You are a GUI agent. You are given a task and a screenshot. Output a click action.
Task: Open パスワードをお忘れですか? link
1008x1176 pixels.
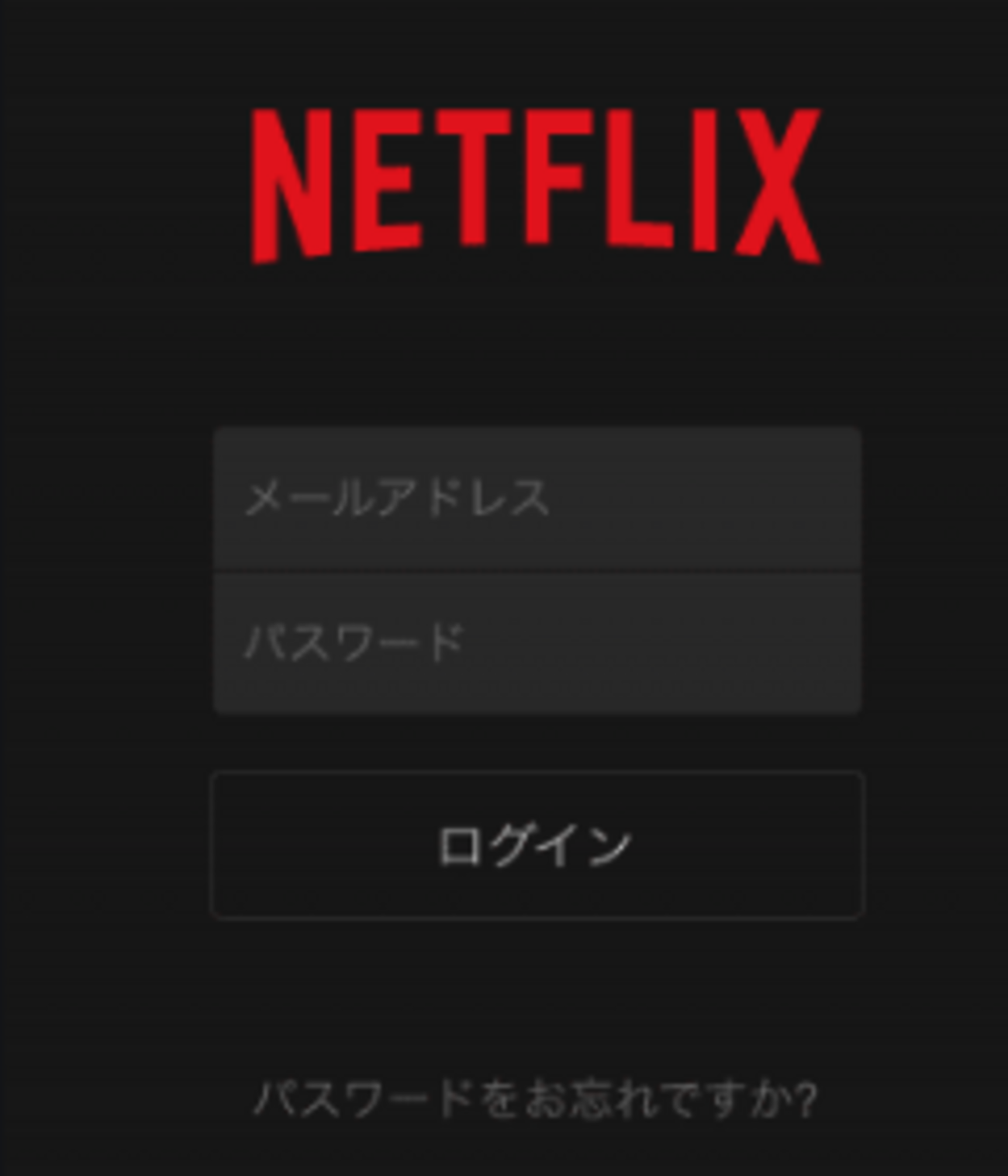click(x=537, y=1098)
